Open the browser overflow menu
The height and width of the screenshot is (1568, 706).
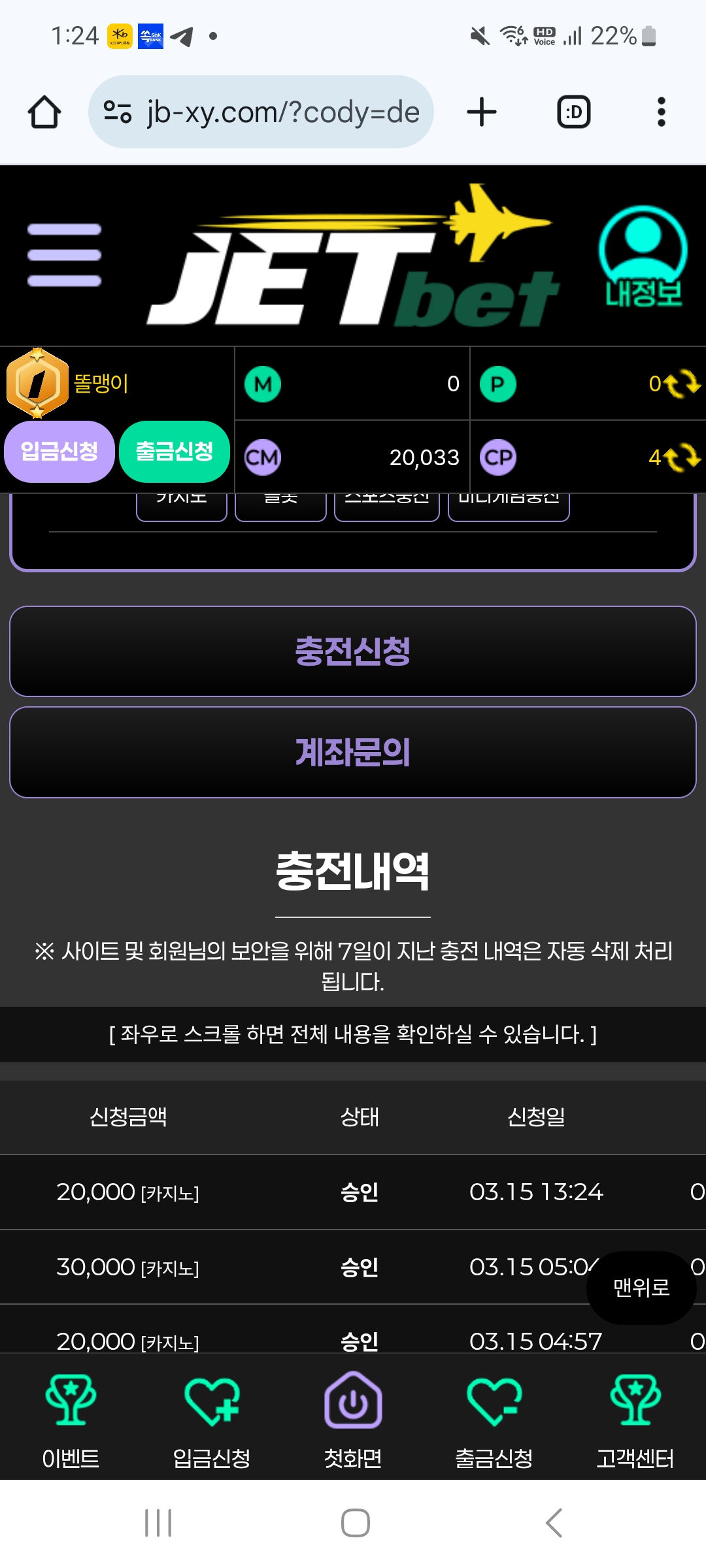661,112
